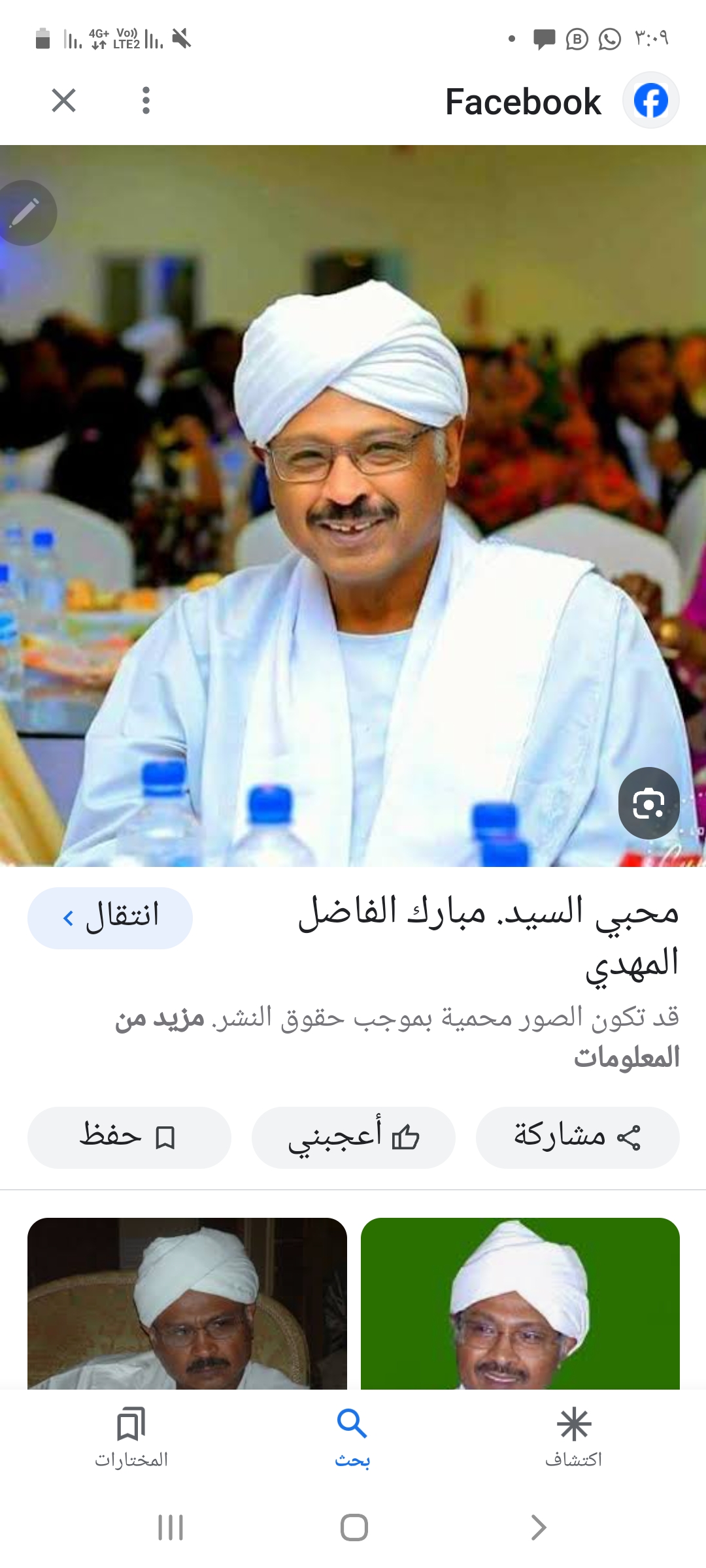Like the image with أعجبني
This screenshot has width=706, height=1568.
353,1137
